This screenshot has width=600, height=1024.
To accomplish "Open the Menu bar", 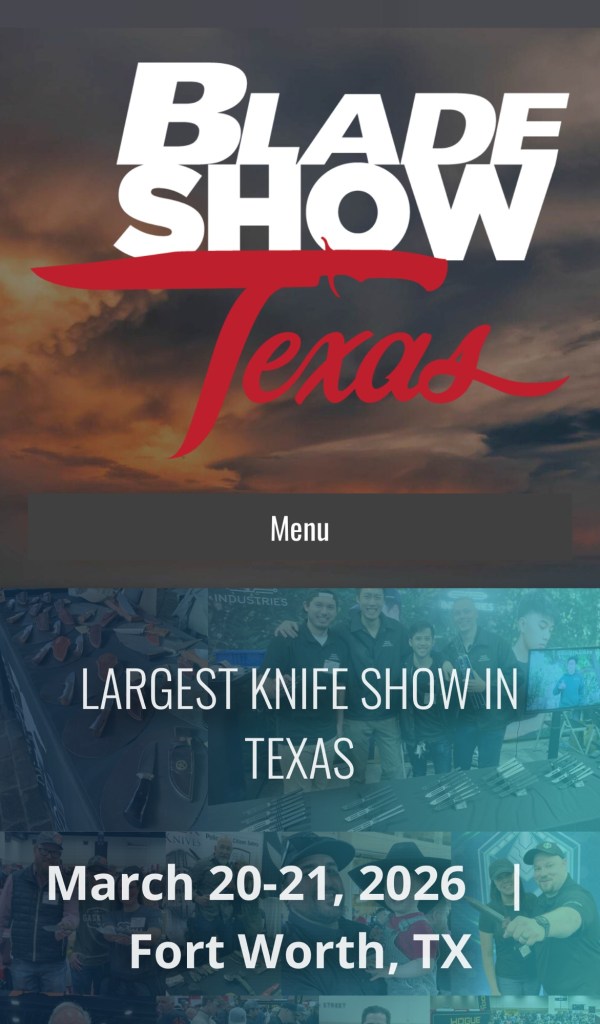I will click(299, 529).
